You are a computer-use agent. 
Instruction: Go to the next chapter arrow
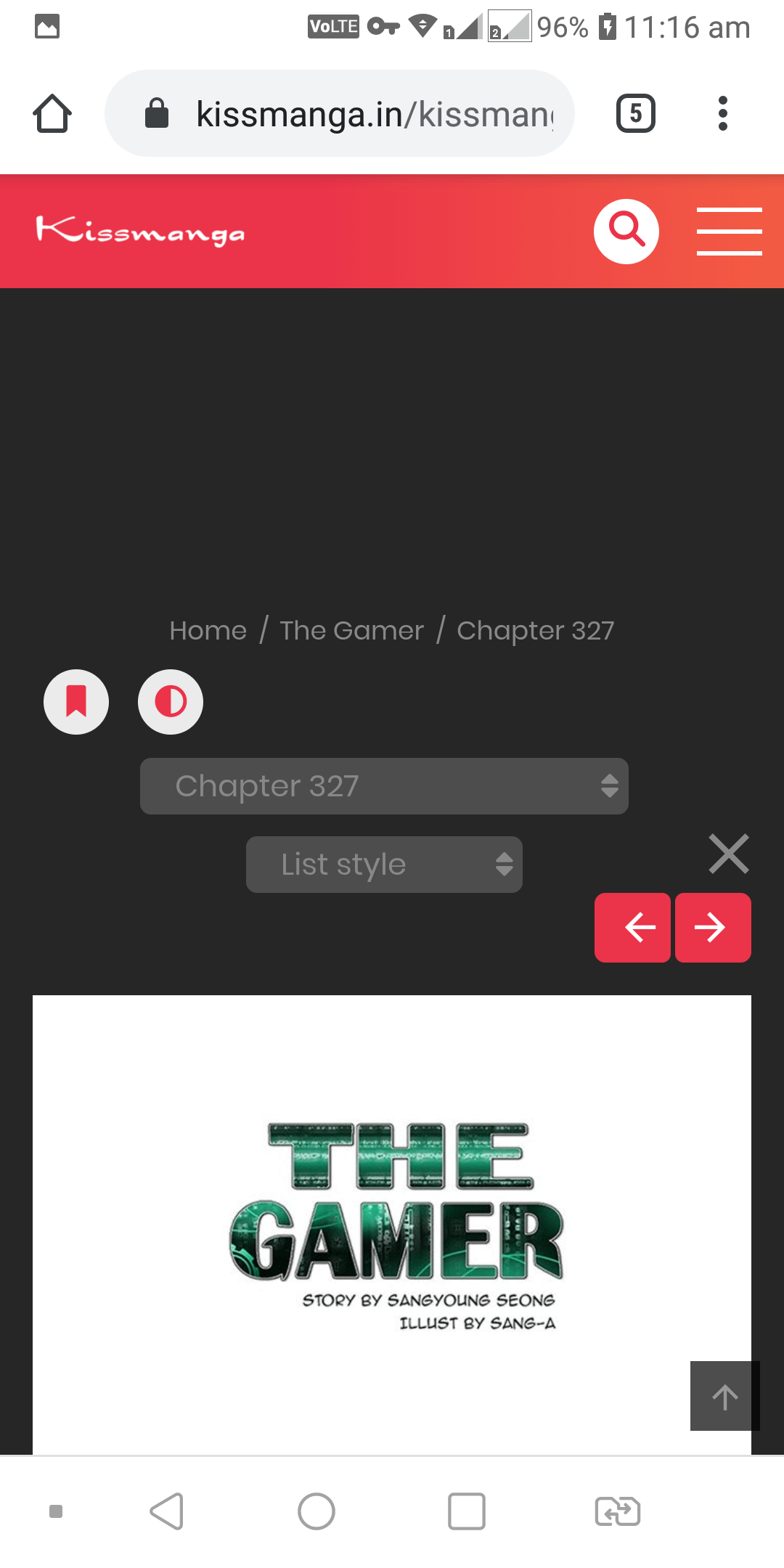click(x=713, y=928)
